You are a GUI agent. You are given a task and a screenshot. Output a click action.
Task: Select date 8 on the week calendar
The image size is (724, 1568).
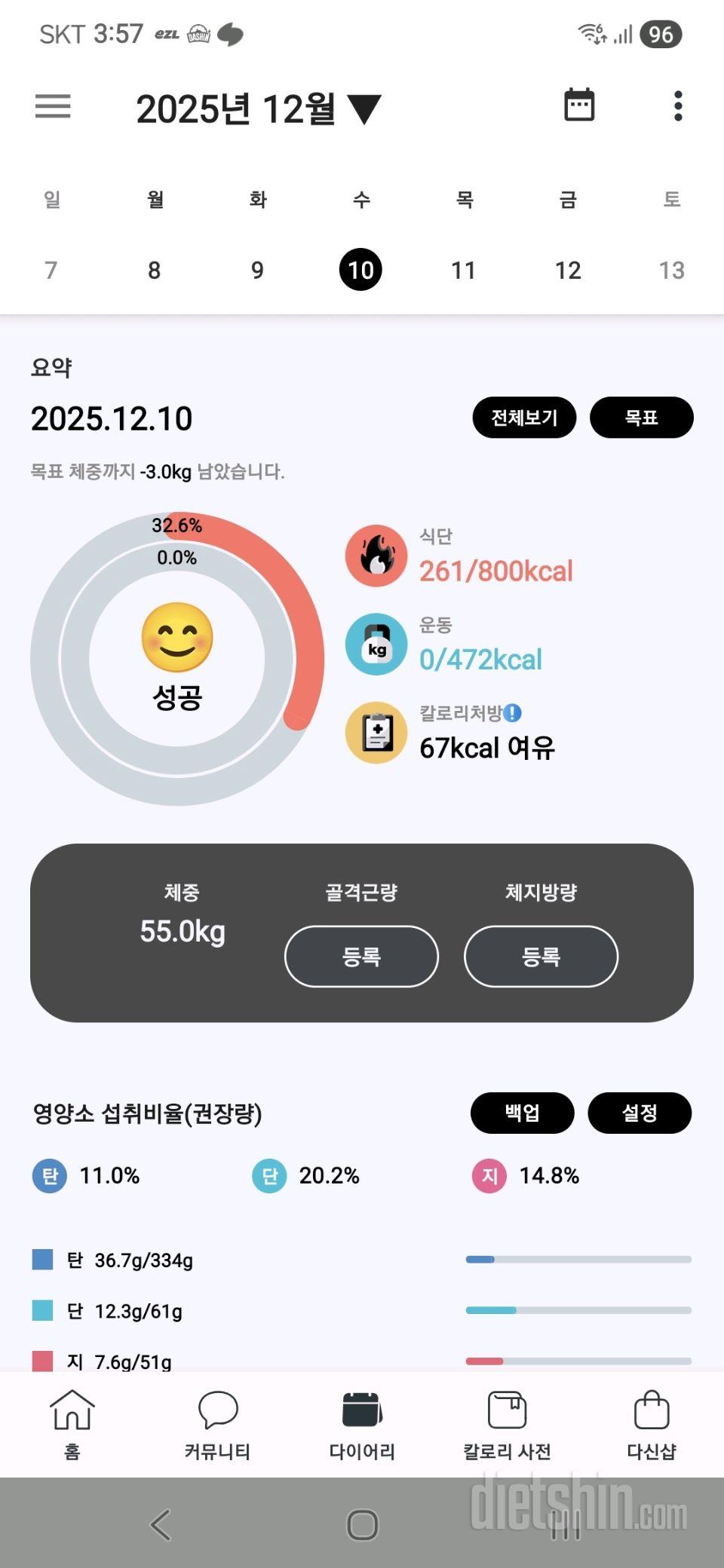(x=154, y=270)
